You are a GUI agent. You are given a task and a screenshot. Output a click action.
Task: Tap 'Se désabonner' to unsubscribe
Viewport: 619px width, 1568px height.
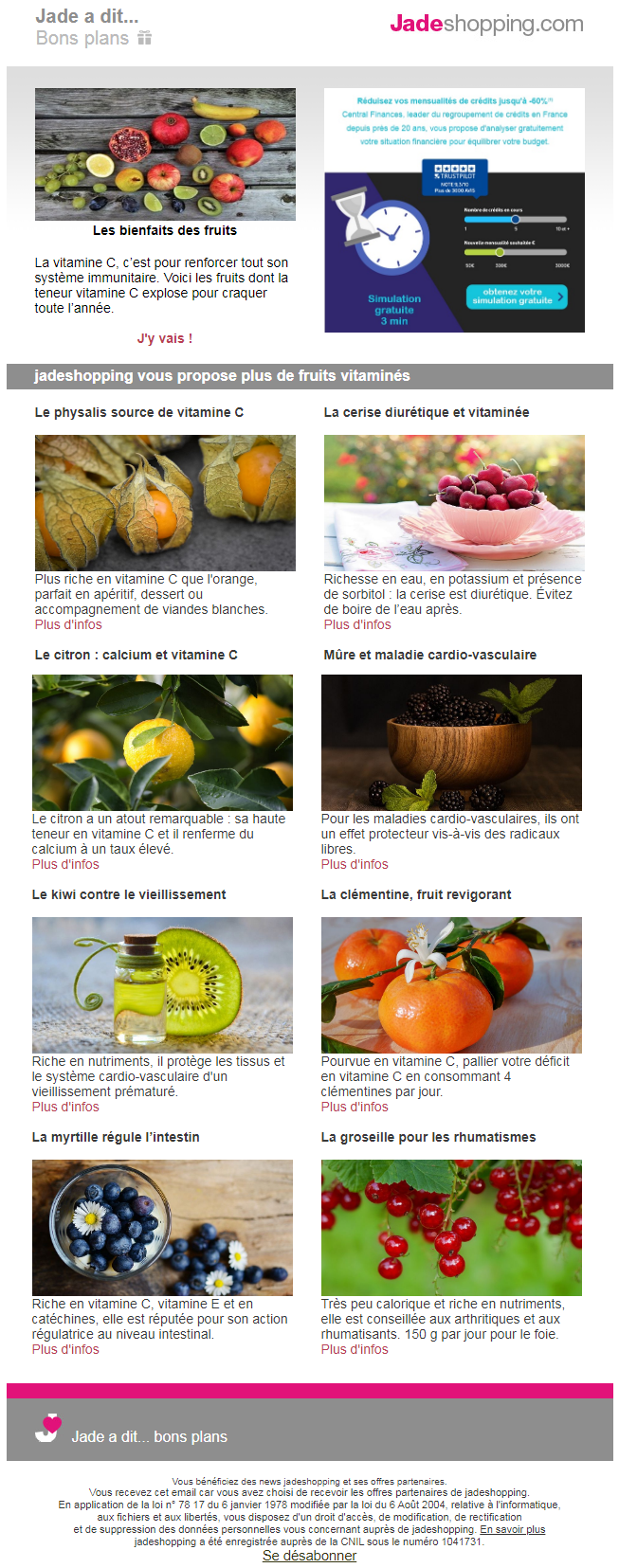pyautogui.click(x=309, y=1556)
